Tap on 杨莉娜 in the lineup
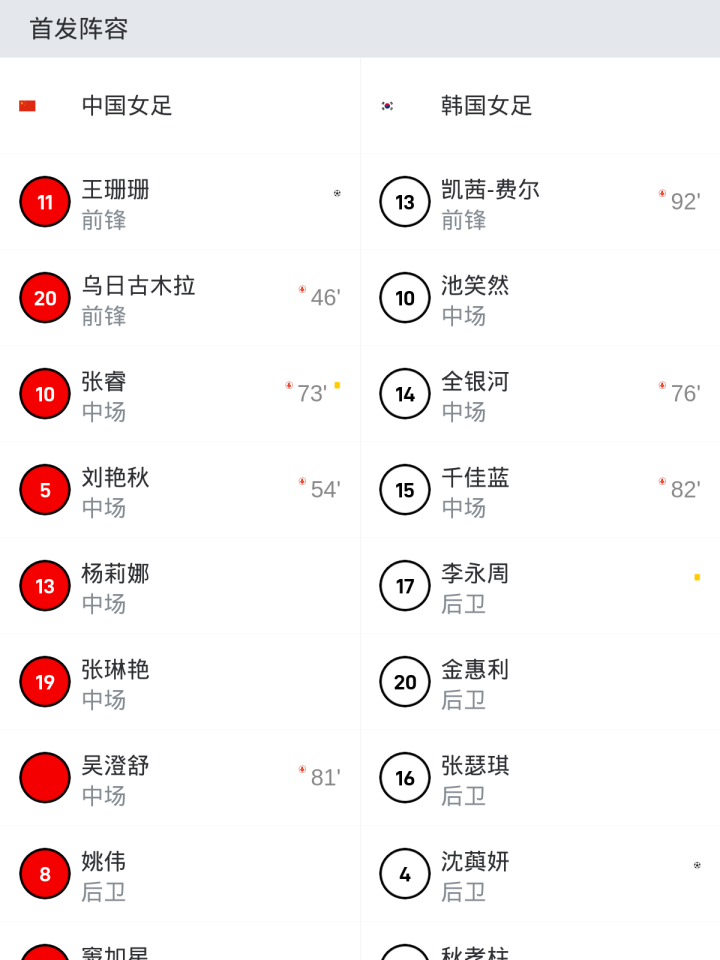 tap(115, 586)
